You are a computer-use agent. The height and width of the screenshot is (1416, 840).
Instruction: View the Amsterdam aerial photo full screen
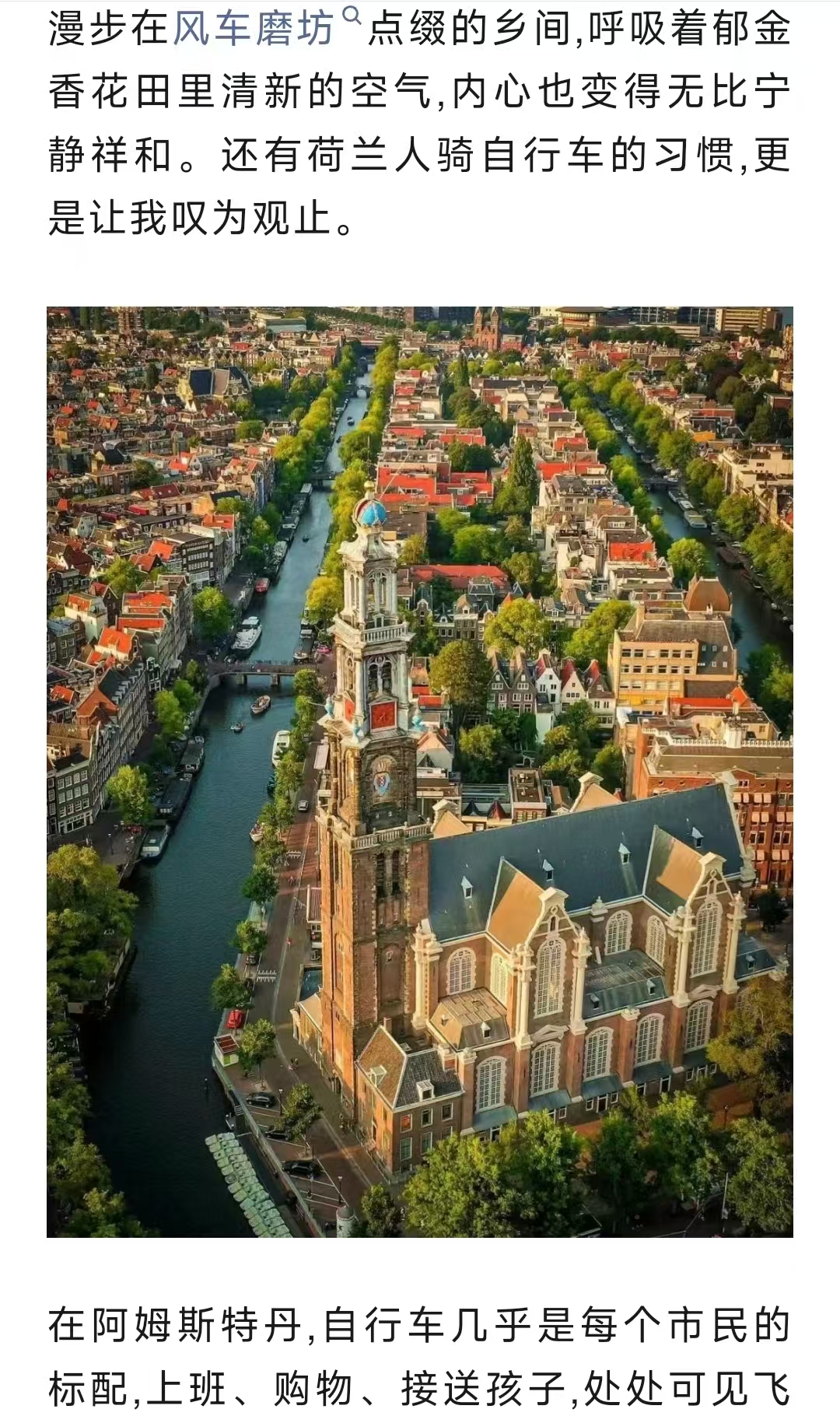click(x=420, y=772)
